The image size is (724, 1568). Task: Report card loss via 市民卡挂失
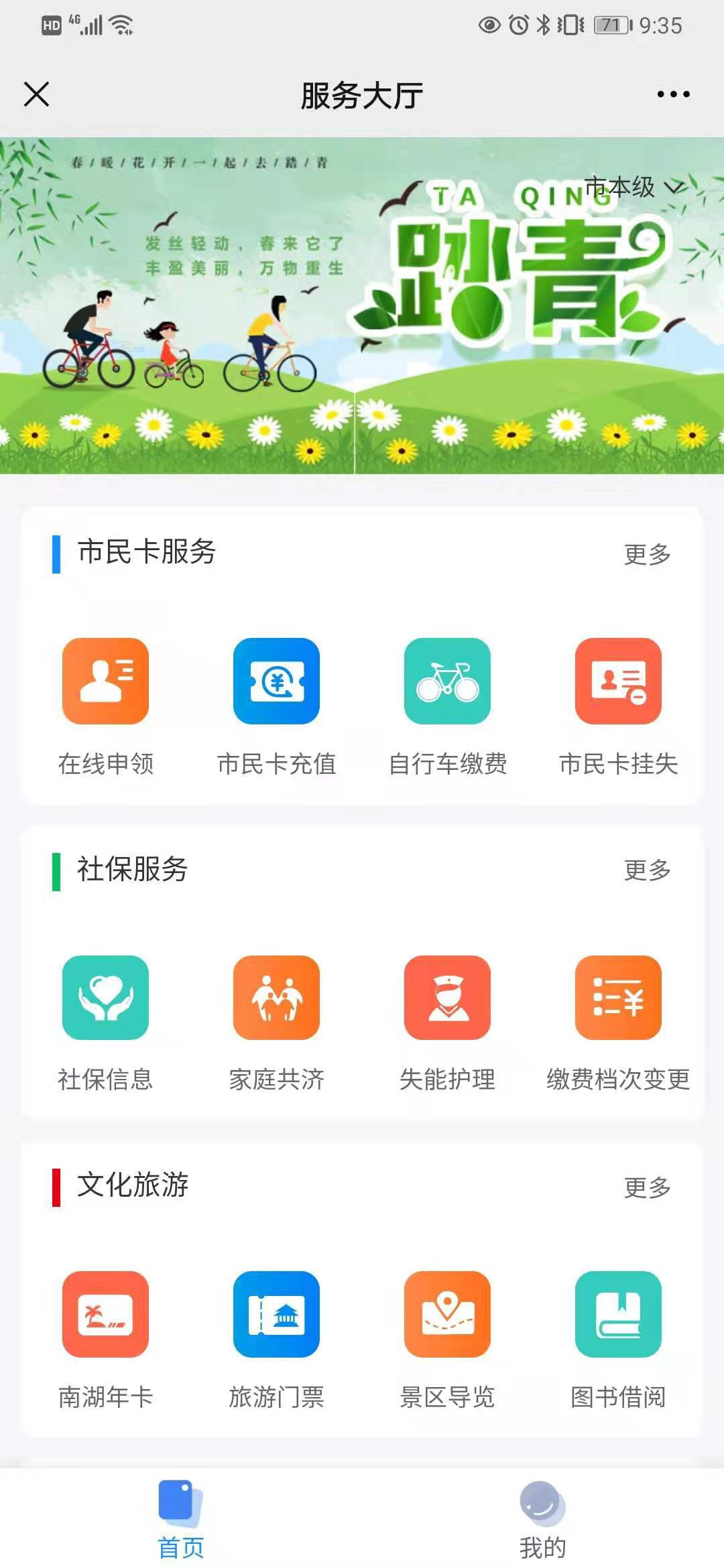click(x=618, y=681)
